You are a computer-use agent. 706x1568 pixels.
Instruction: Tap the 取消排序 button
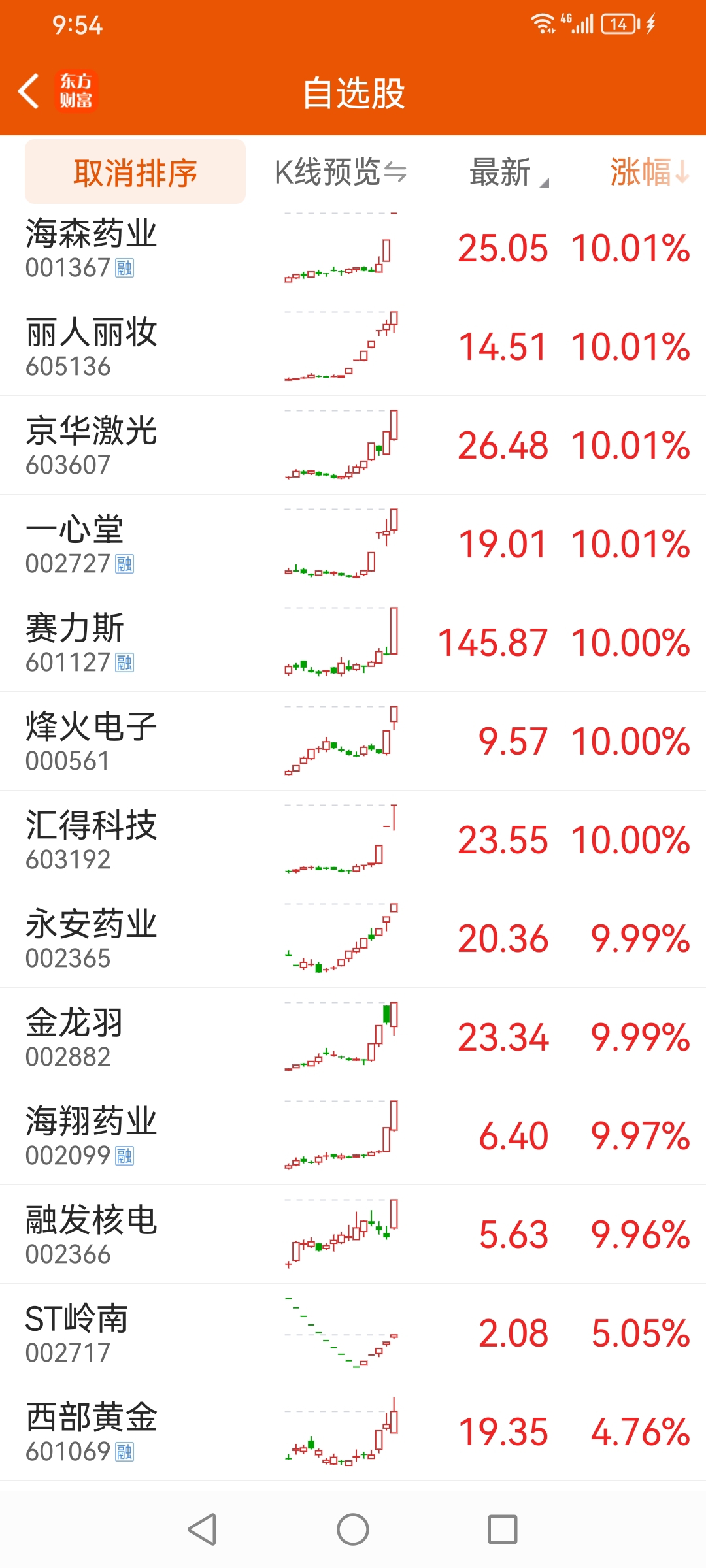[135, 172]
